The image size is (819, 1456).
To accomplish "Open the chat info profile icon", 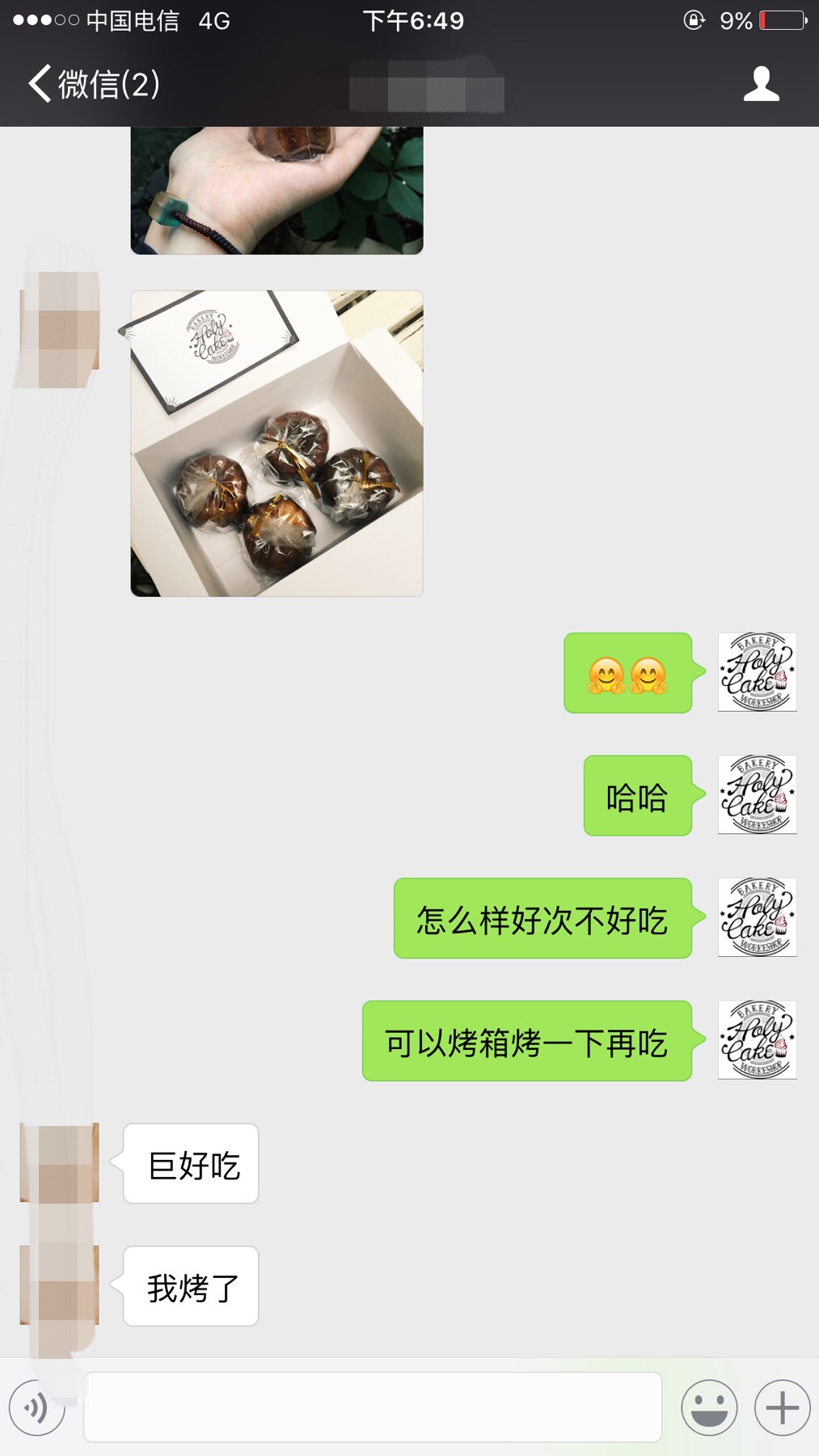I will tap(761, 84).
